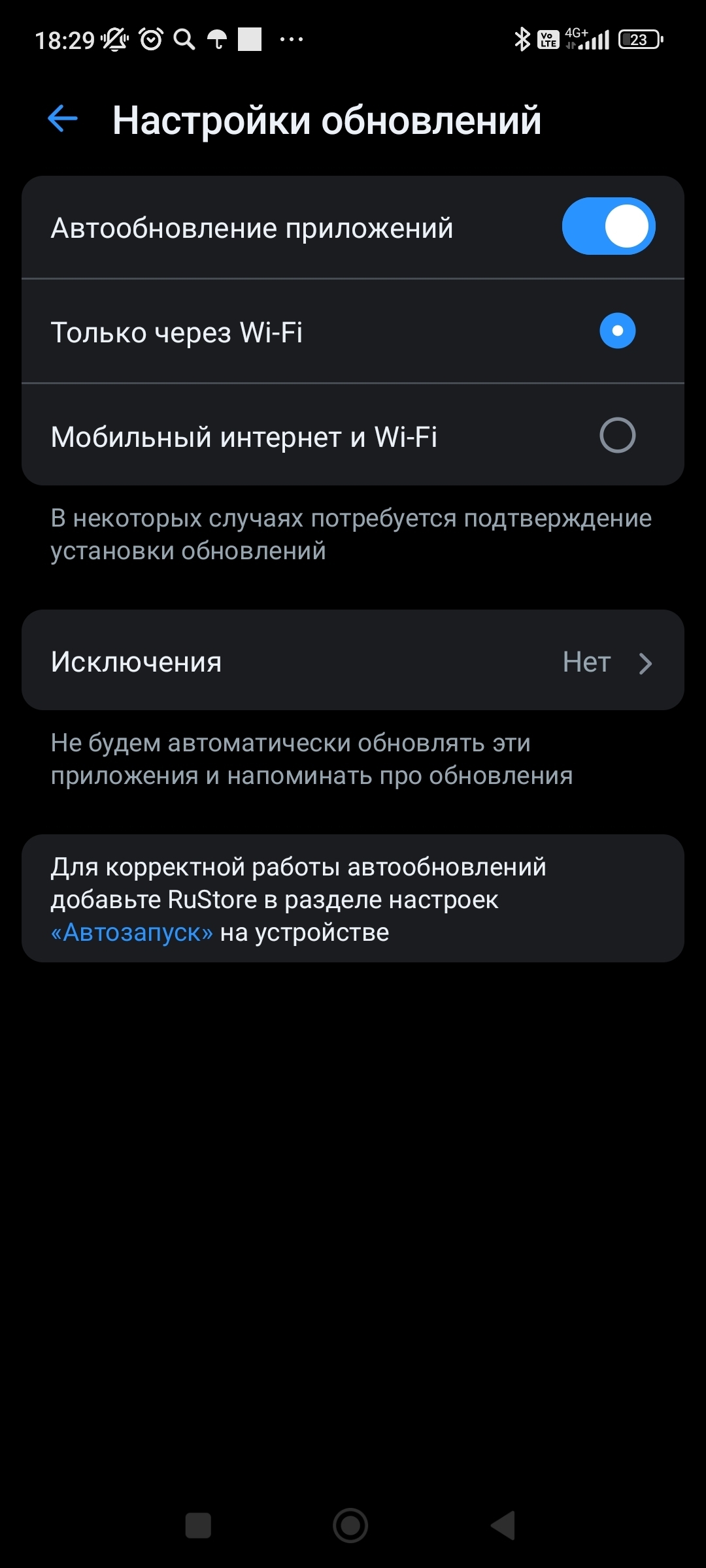Choose Мобильный интернет и Wi-Fi

point(617,436)
